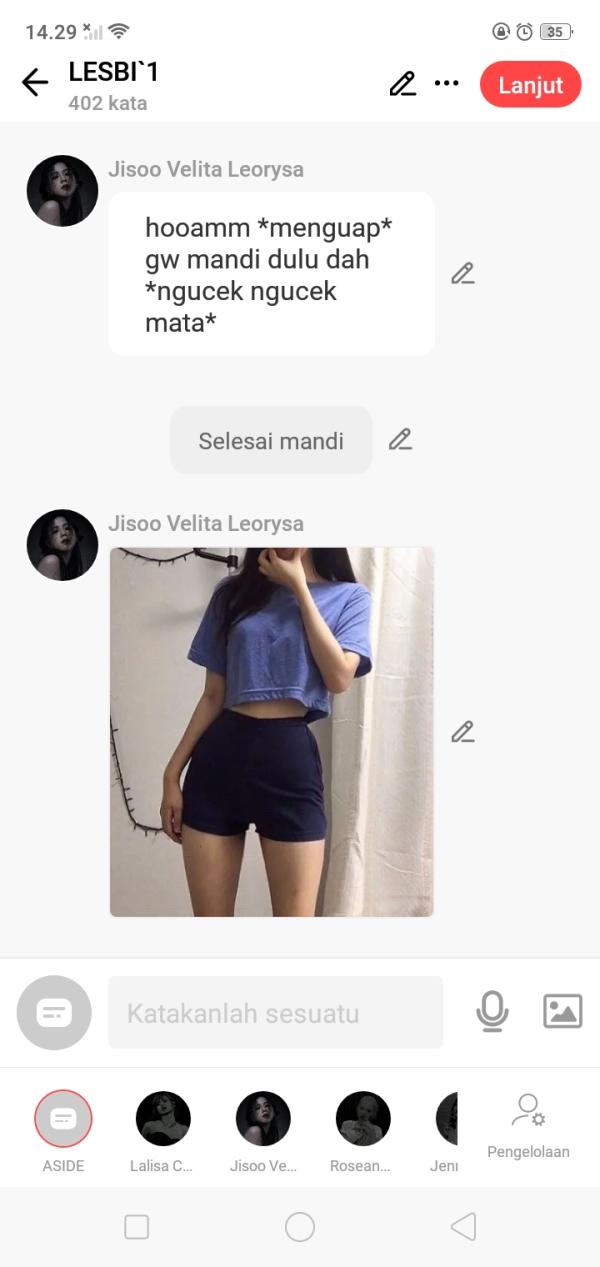
Task: Edit the 'Selesai mandi' aside message
Action: [x=400, y=439]
